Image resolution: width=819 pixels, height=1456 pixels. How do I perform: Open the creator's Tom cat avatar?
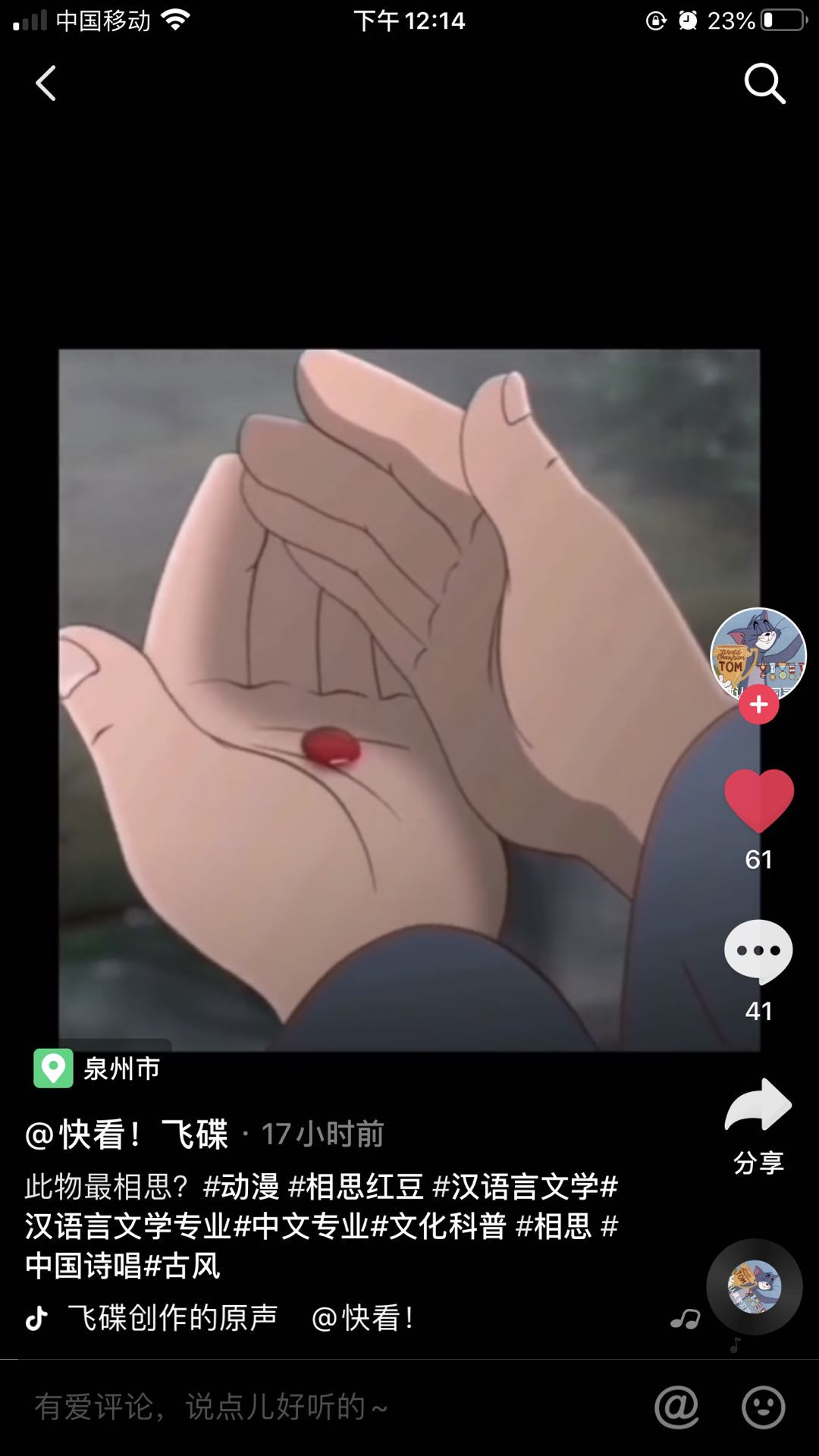tap(758, 654)
